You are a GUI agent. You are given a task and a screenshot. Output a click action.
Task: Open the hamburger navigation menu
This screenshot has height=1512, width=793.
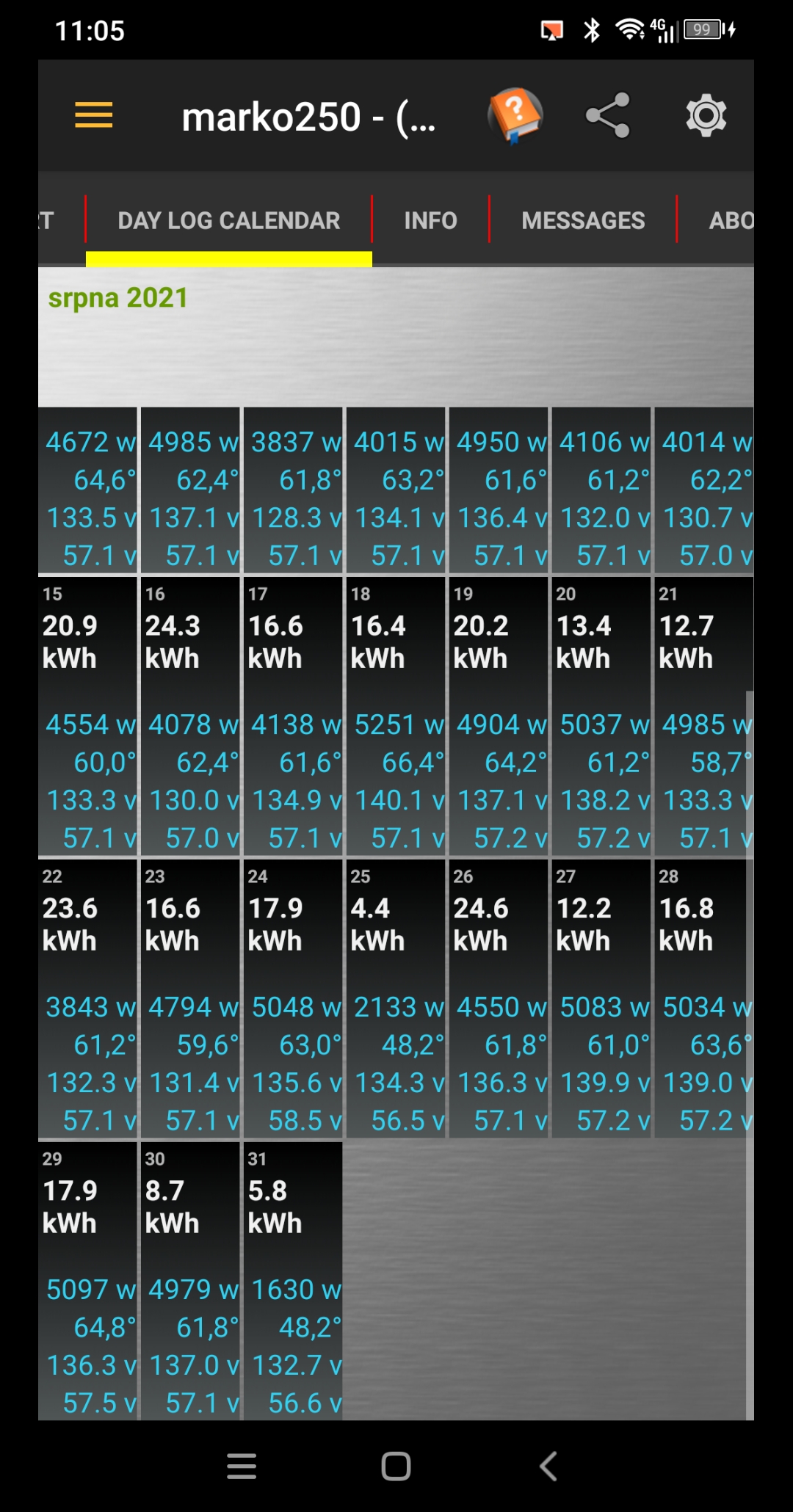[x=94, y=115]
